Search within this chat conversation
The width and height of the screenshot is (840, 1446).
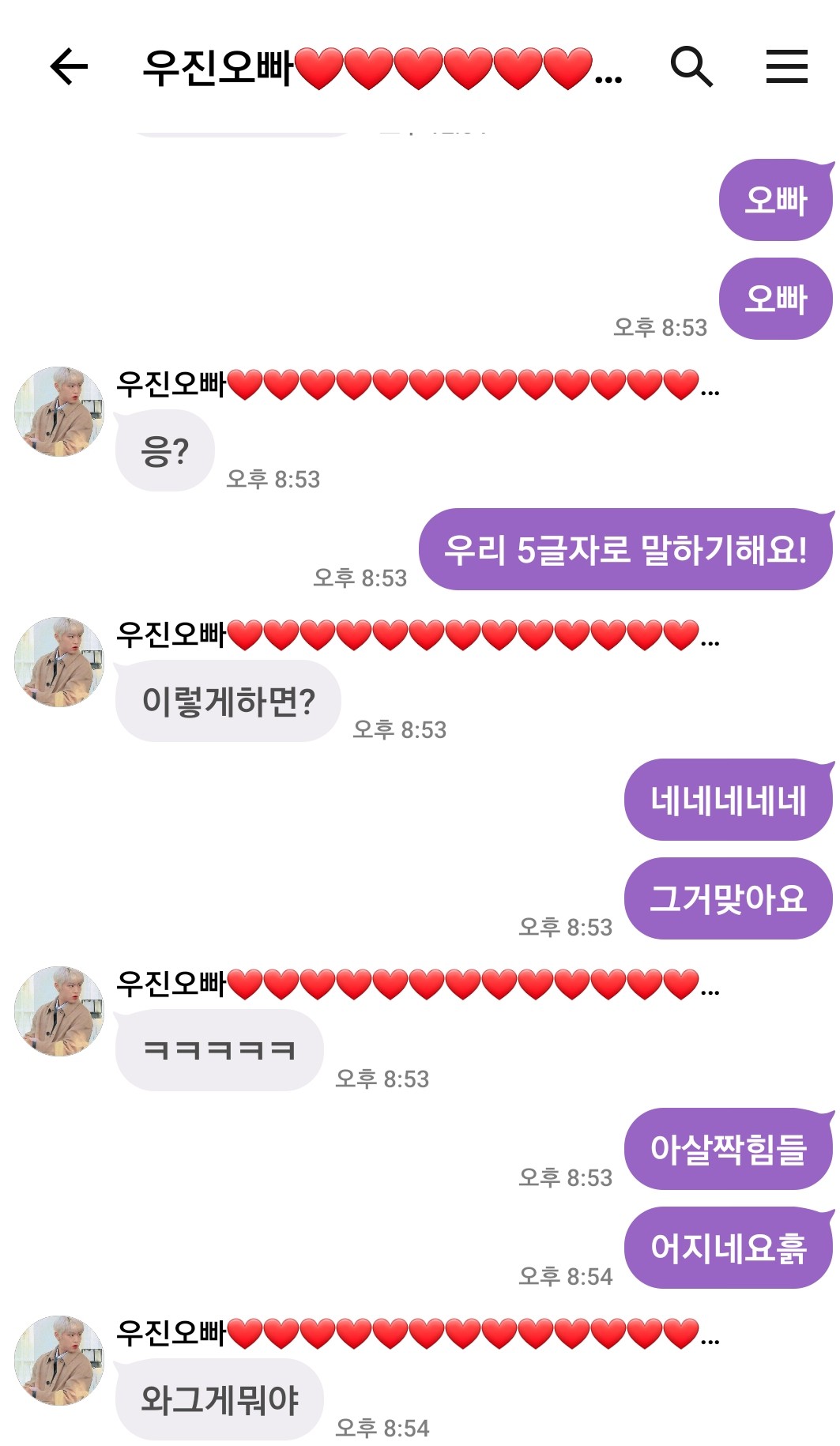[x=691, y=66]
